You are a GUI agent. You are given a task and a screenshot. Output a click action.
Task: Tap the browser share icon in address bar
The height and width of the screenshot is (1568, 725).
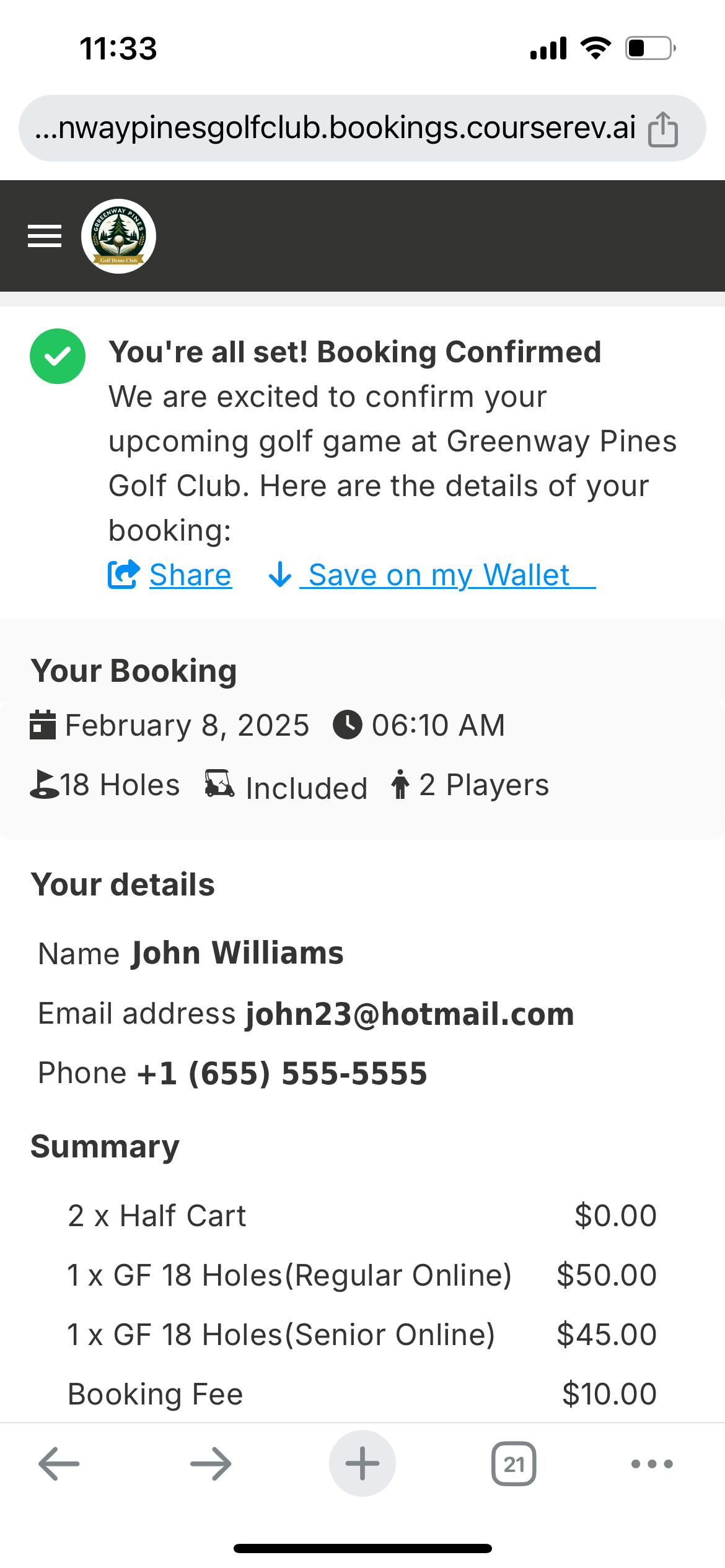tap(662, 129)
